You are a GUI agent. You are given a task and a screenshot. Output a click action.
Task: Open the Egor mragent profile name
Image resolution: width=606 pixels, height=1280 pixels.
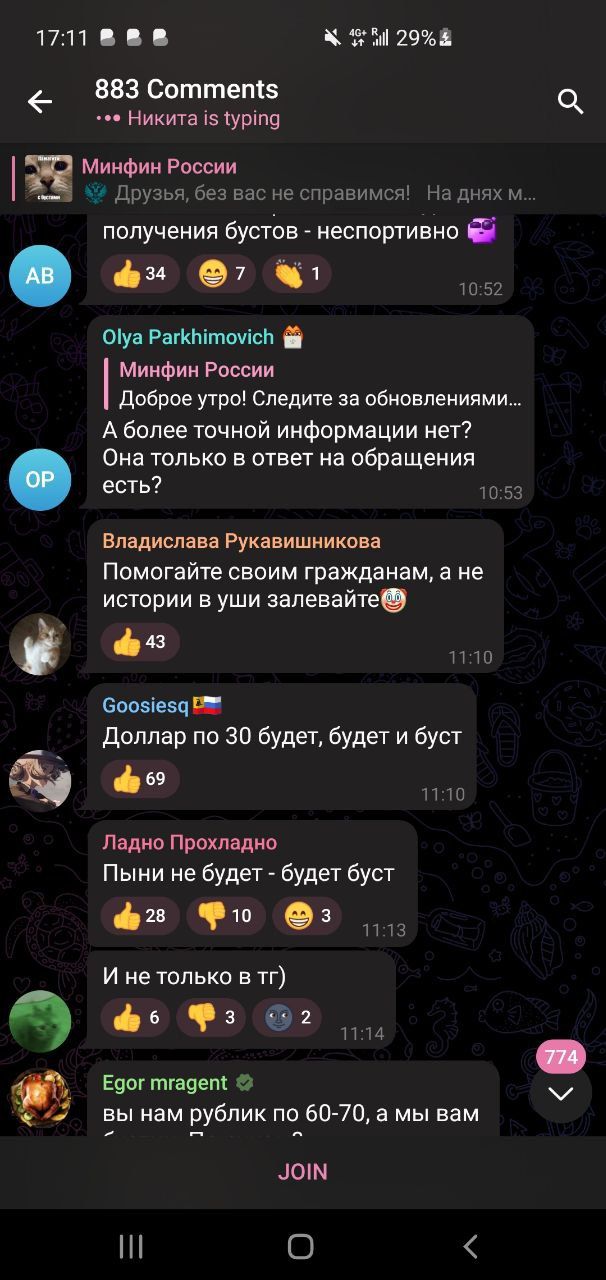[165, 1083]
